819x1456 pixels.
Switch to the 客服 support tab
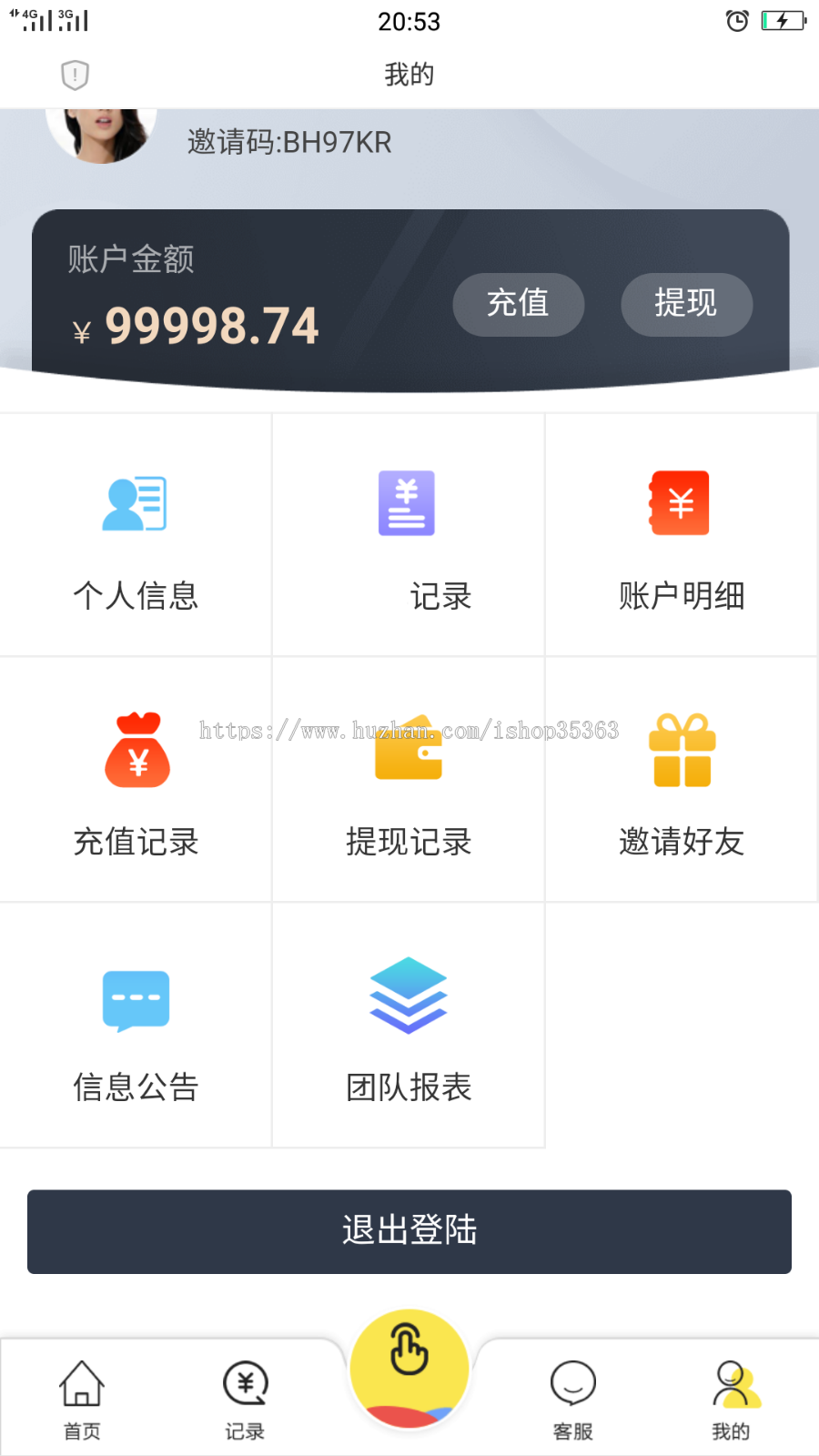573,1400
